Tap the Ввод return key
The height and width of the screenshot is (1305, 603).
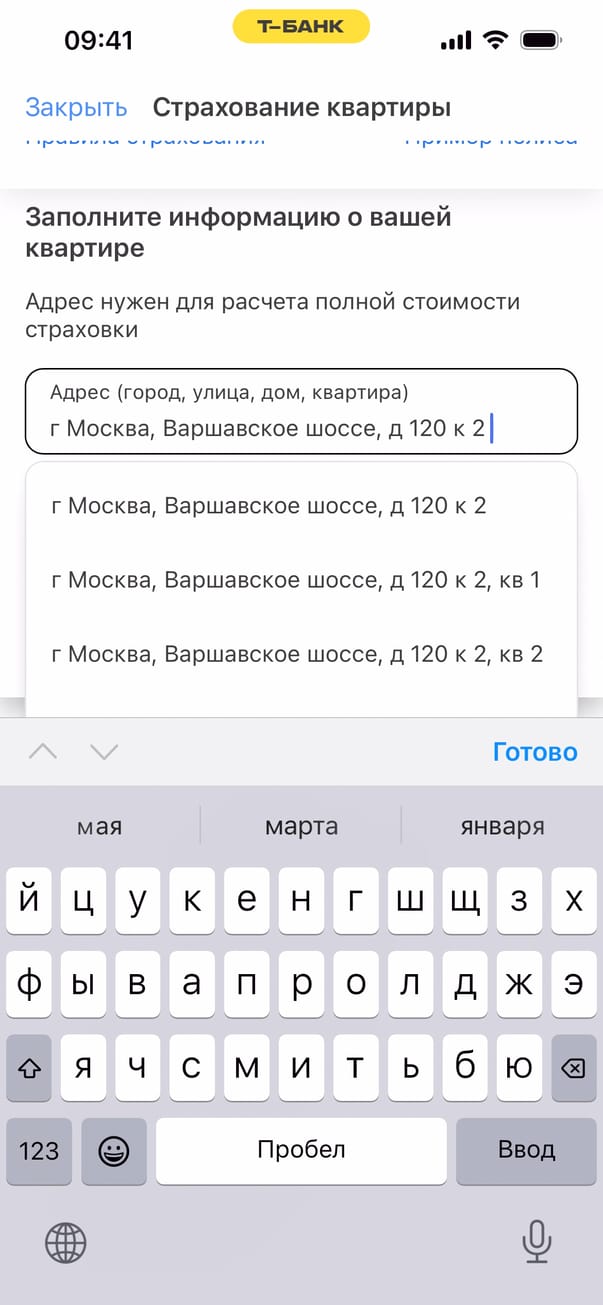pos(526,1150)
